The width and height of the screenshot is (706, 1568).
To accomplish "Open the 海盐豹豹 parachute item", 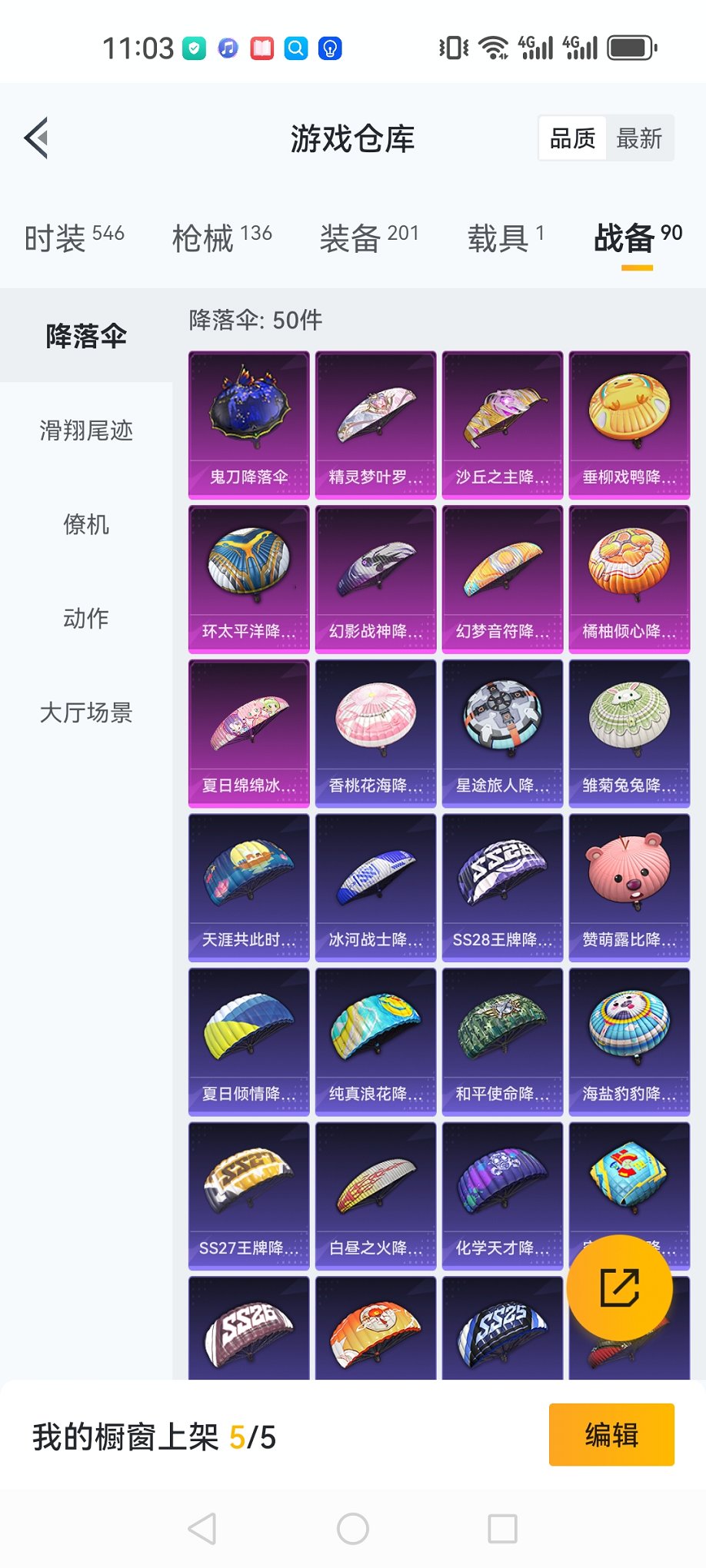I will point(629,1041).
